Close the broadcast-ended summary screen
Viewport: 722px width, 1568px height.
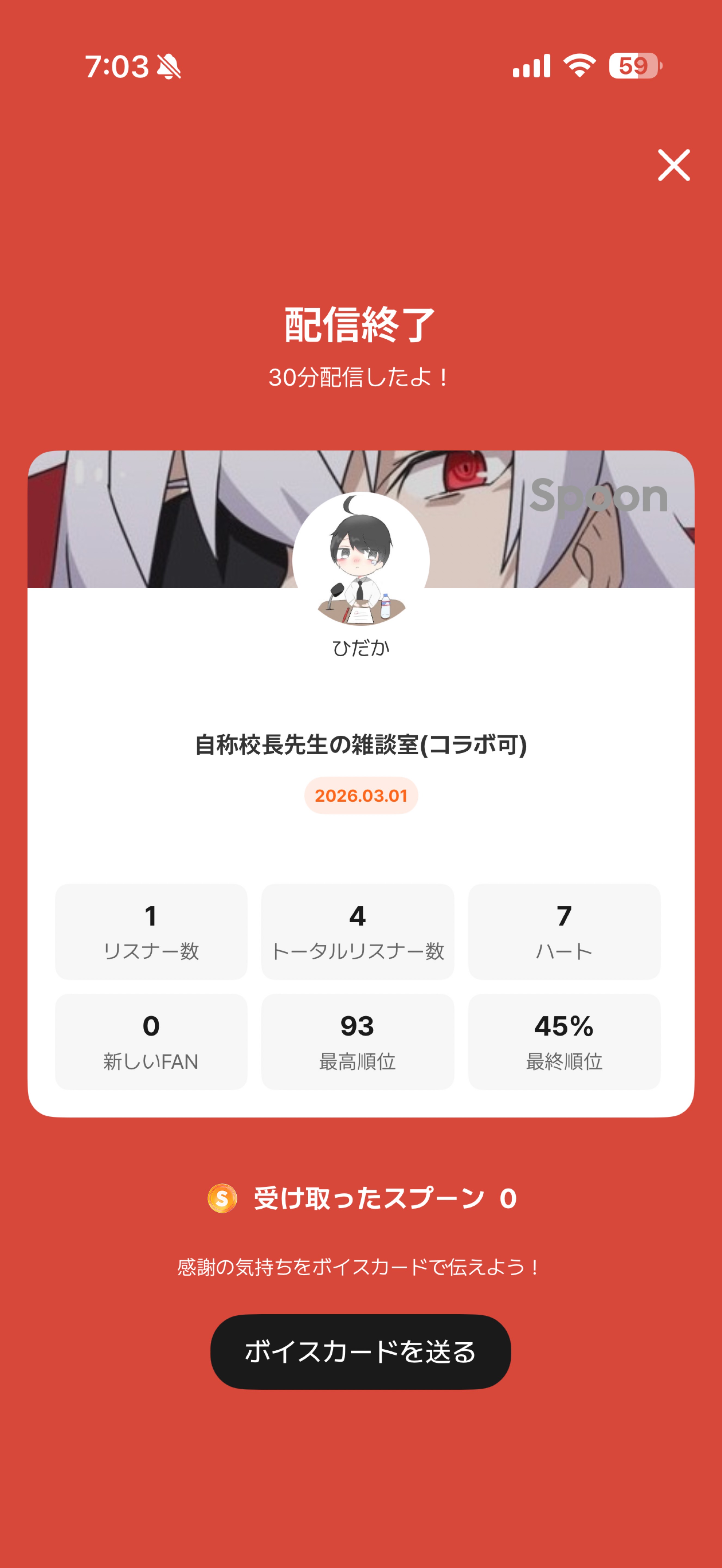click(x=673, y=165)
